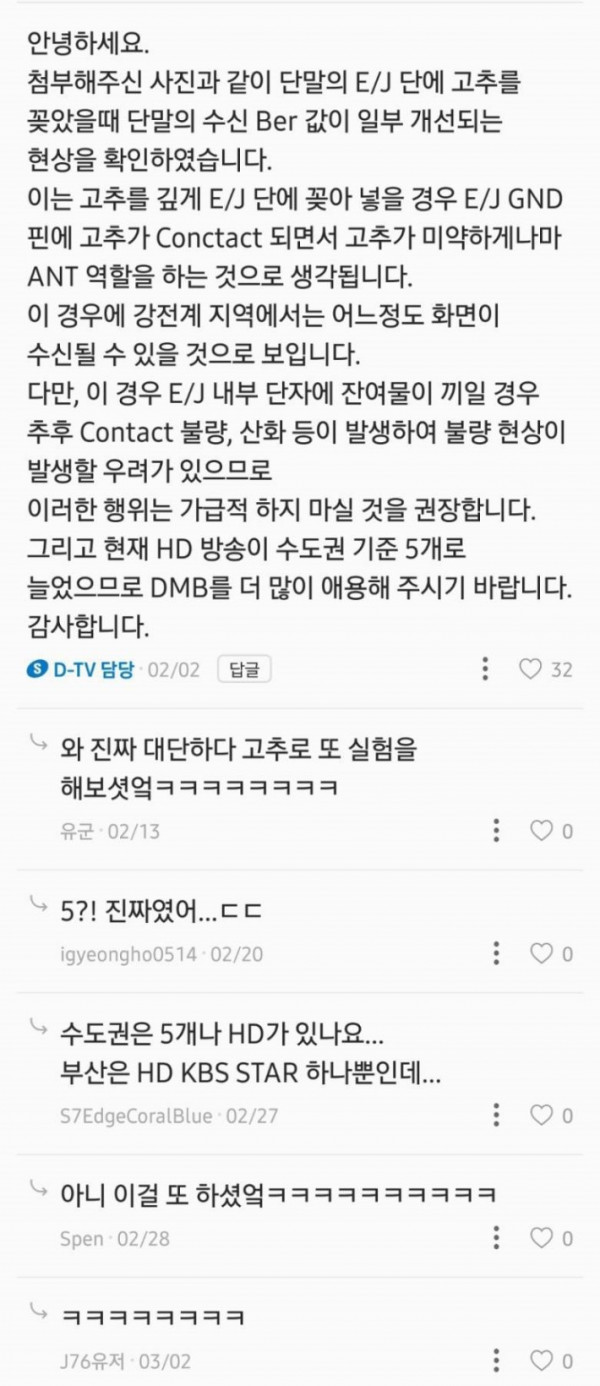600x1386 pixels.
Task: Like J76유저's reply
Action: click(x=541, y=1361)
